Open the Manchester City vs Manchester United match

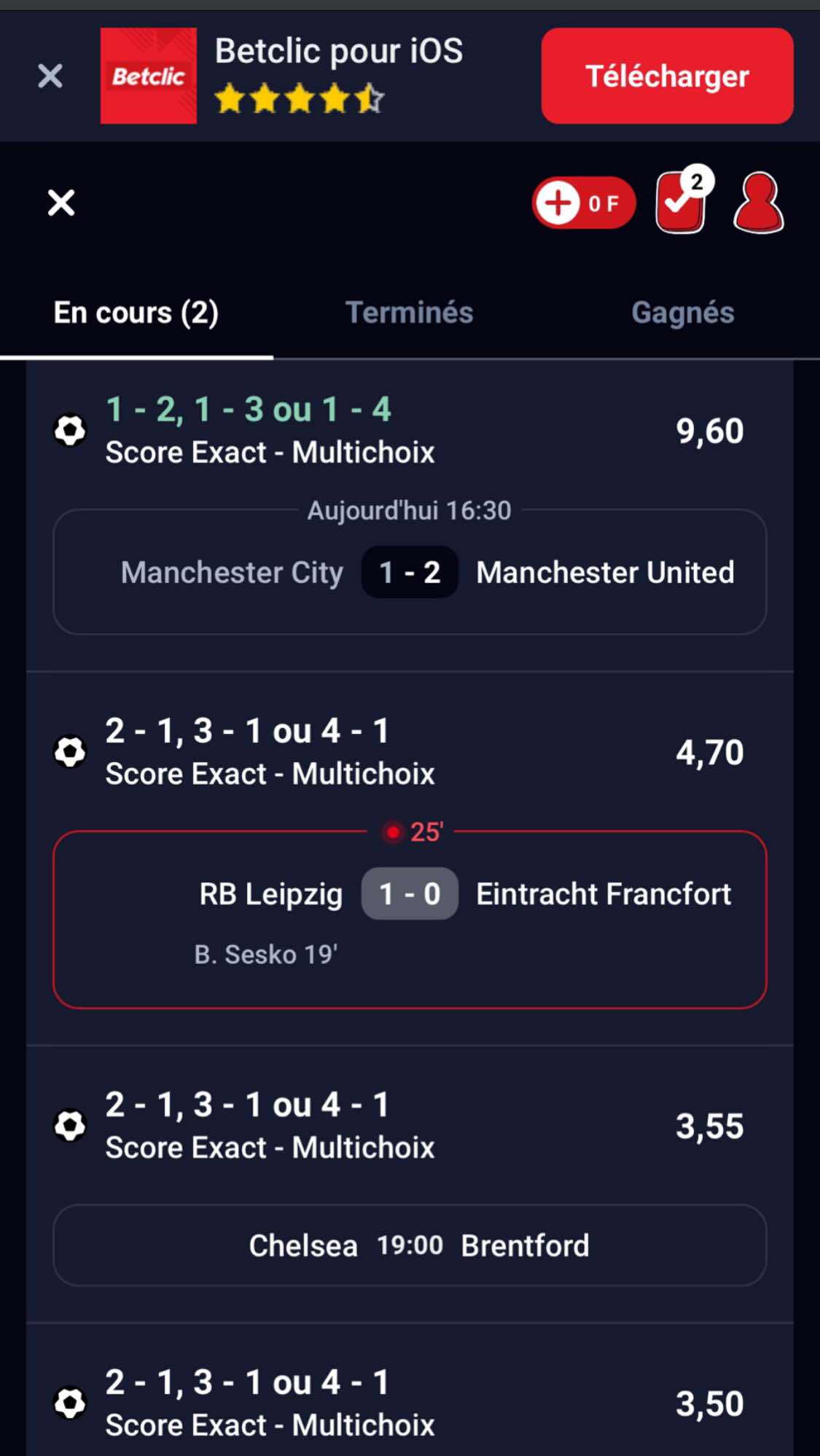pyautogui.click(x=410, y=572)
